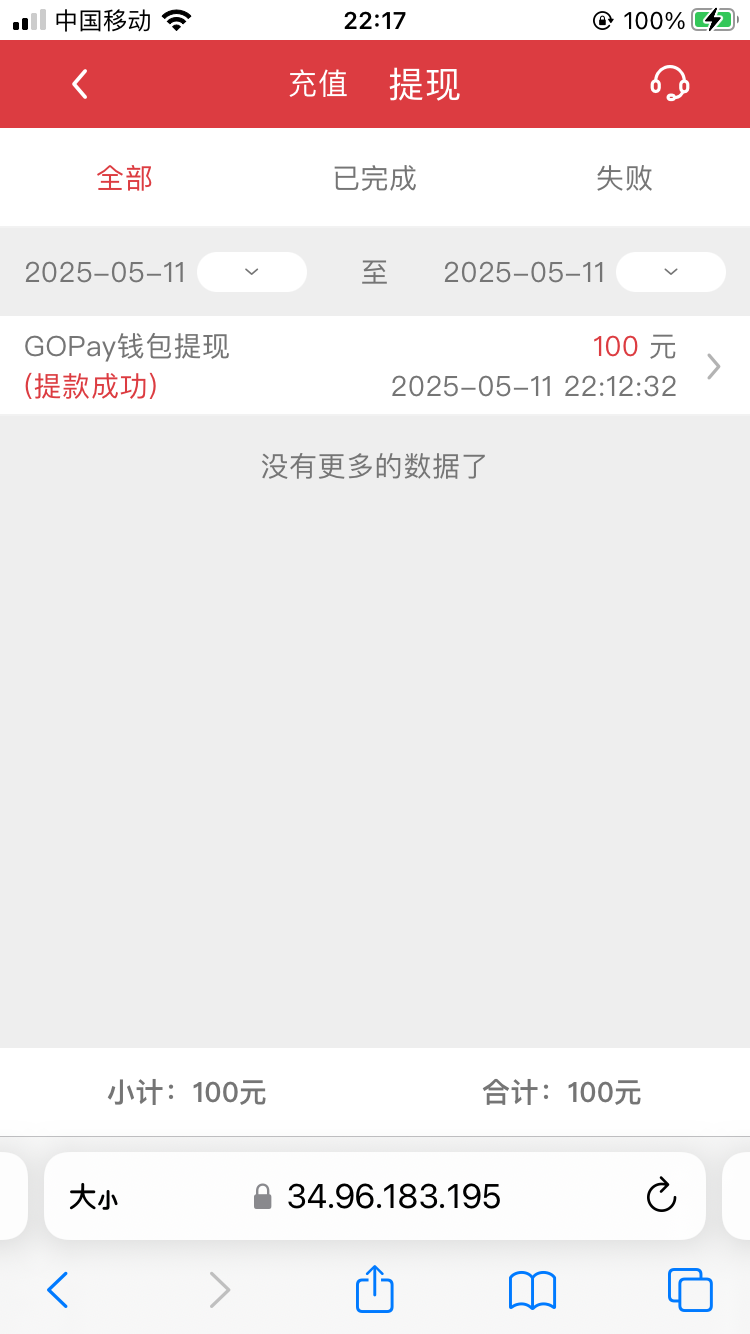Screen dimensions: 750x1334
Task: Share this page from Safari
Action: click(x=375, y=1289)
